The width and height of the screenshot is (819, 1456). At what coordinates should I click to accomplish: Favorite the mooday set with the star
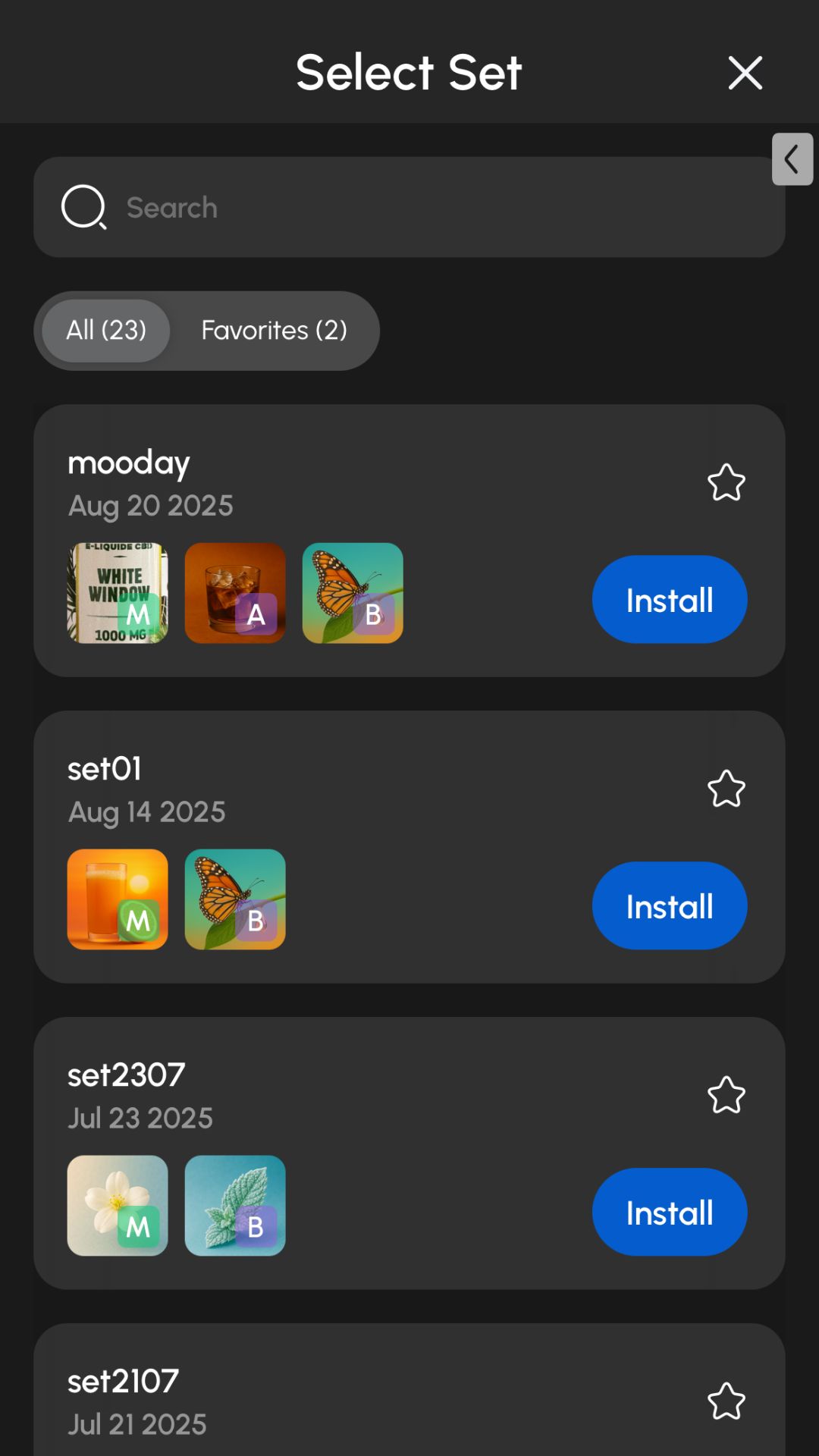(x=726, y=482)
